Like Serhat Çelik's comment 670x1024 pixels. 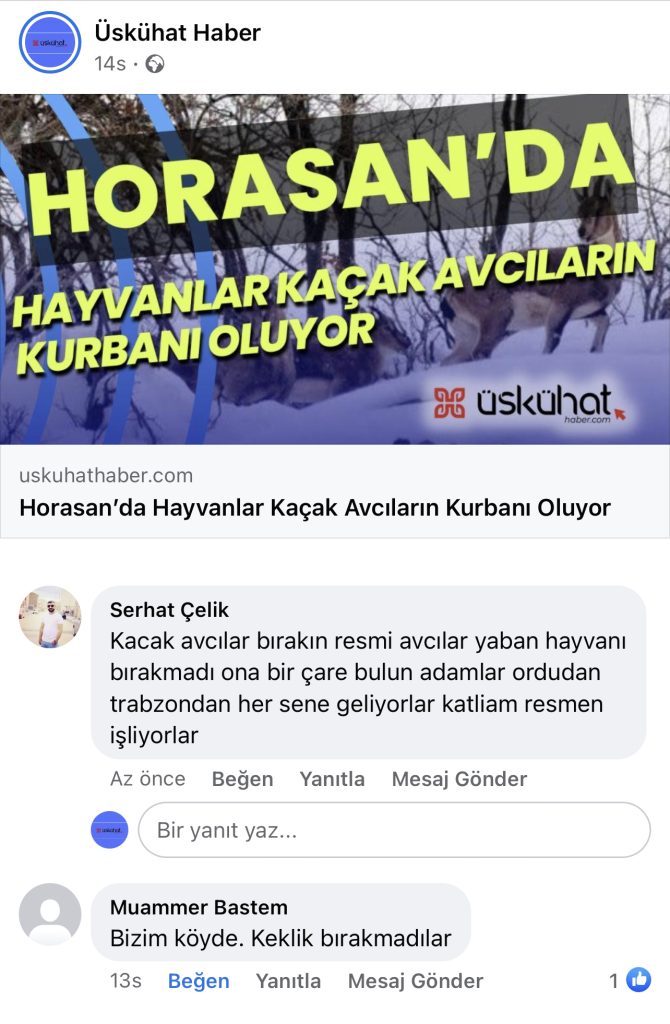(242, 779)
